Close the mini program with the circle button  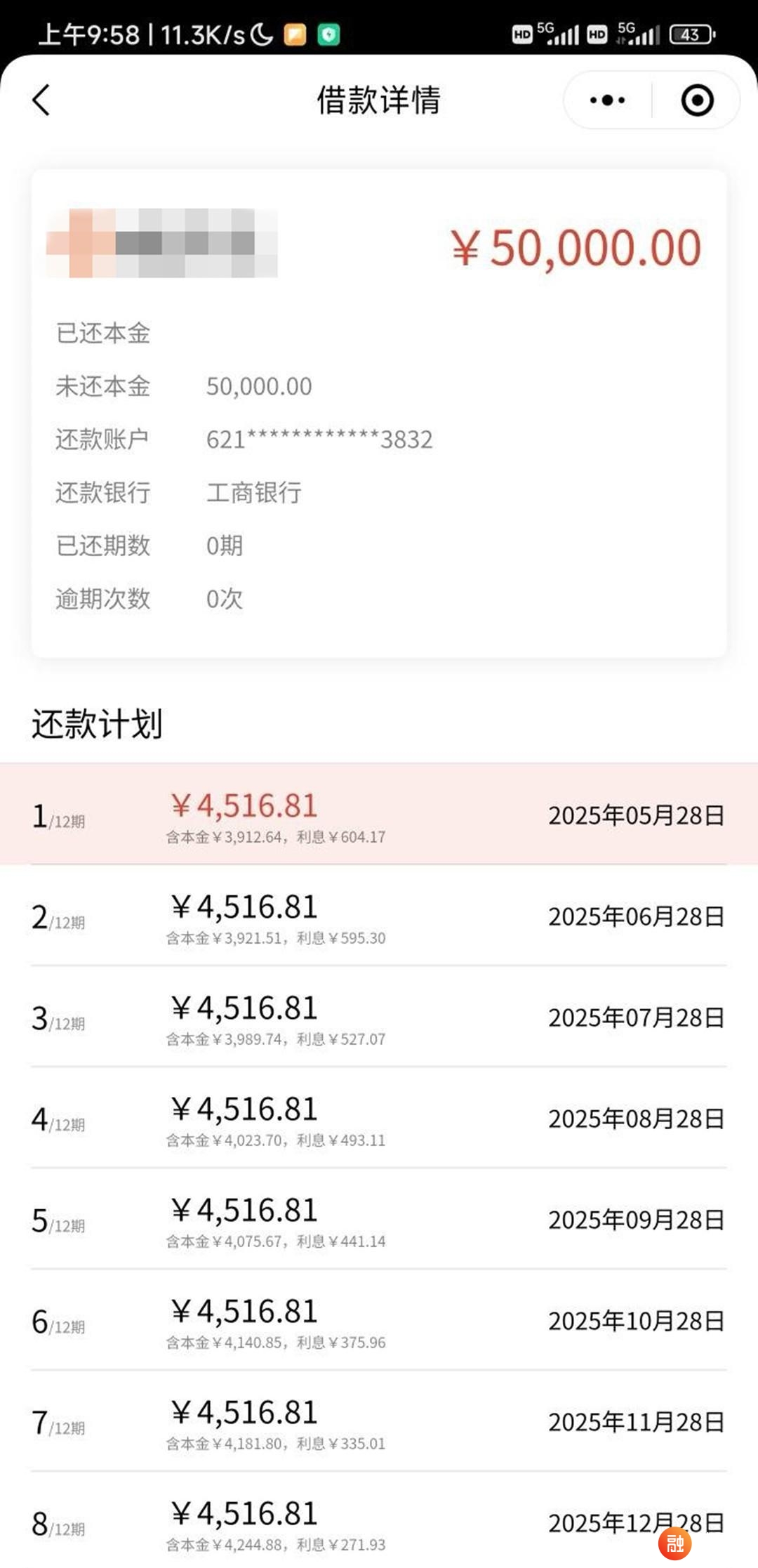coord(698,100)
